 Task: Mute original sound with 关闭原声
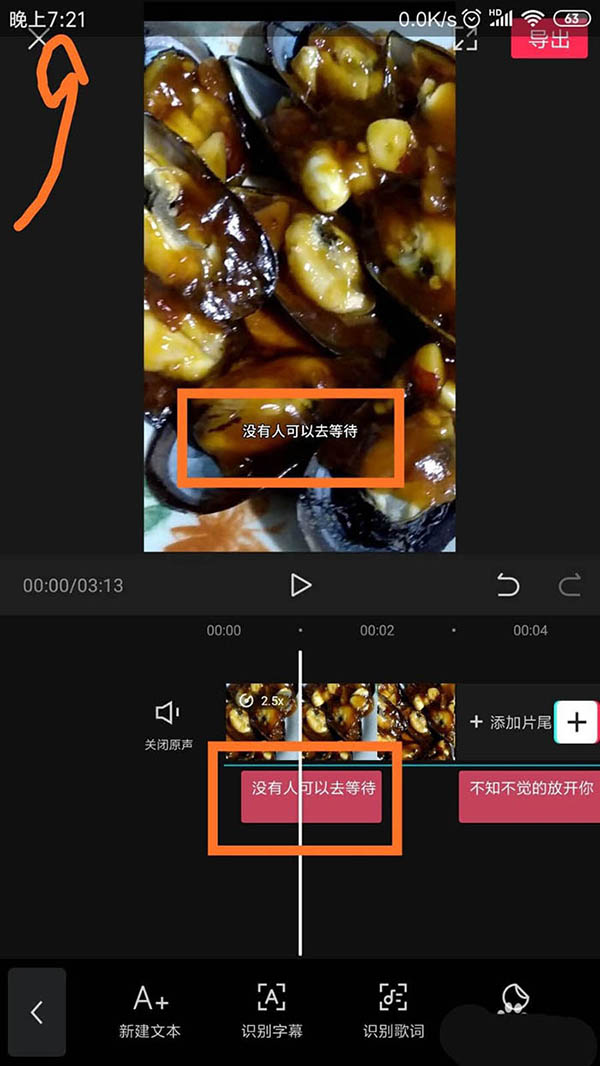pyautogui.click(x=168, y=724)
